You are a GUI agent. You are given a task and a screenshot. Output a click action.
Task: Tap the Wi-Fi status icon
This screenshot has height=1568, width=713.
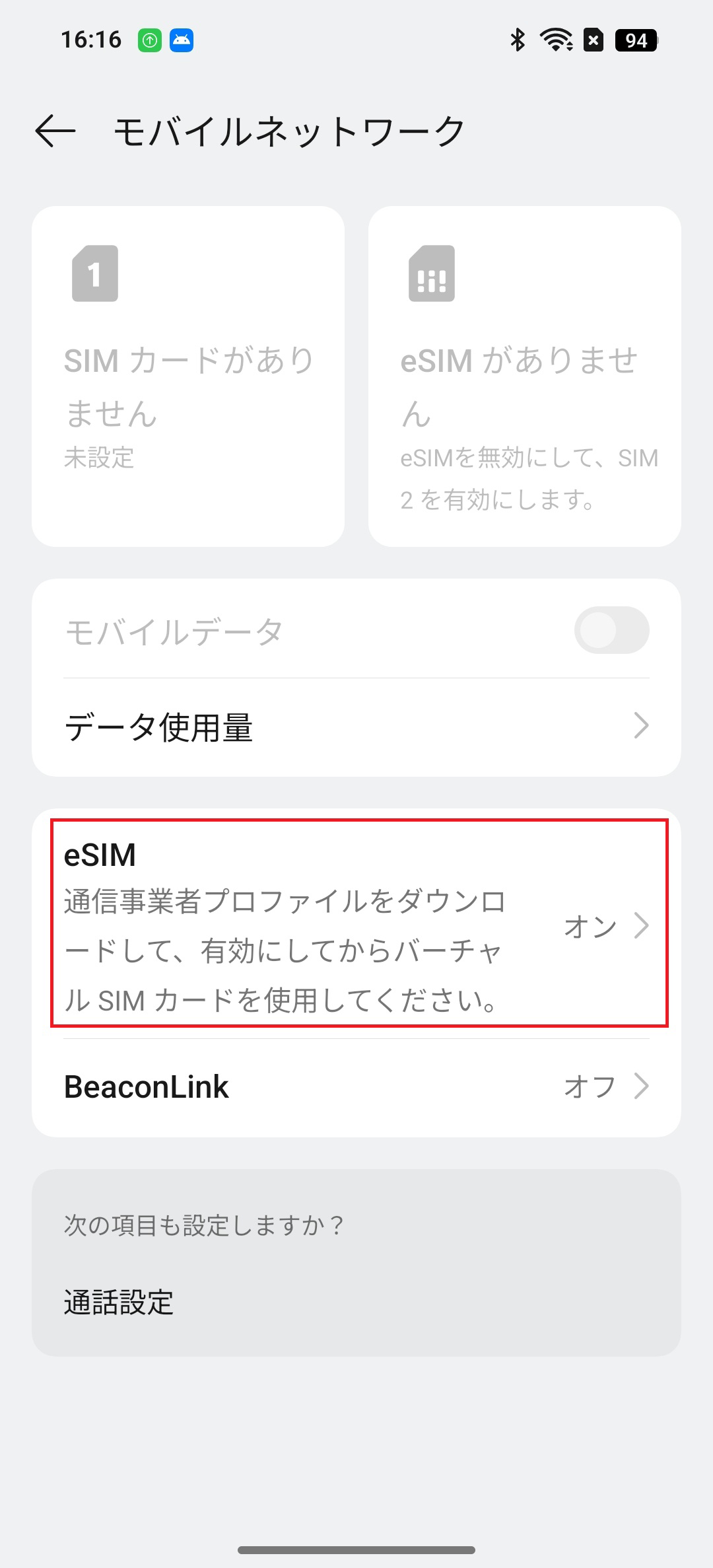point(557,40)
